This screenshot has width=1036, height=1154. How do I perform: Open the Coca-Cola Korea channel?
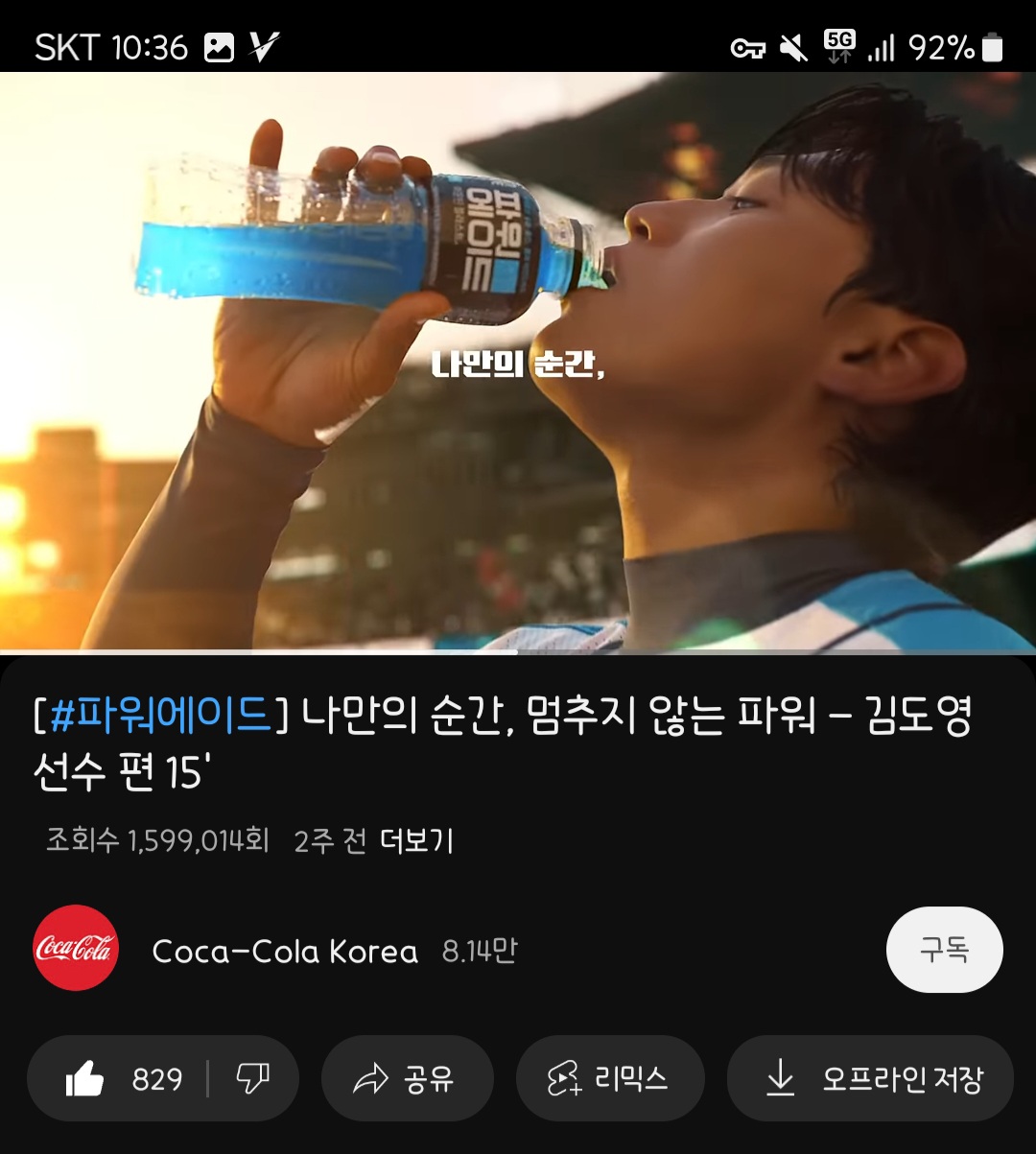pyautogui.click(x=284, y=951)
